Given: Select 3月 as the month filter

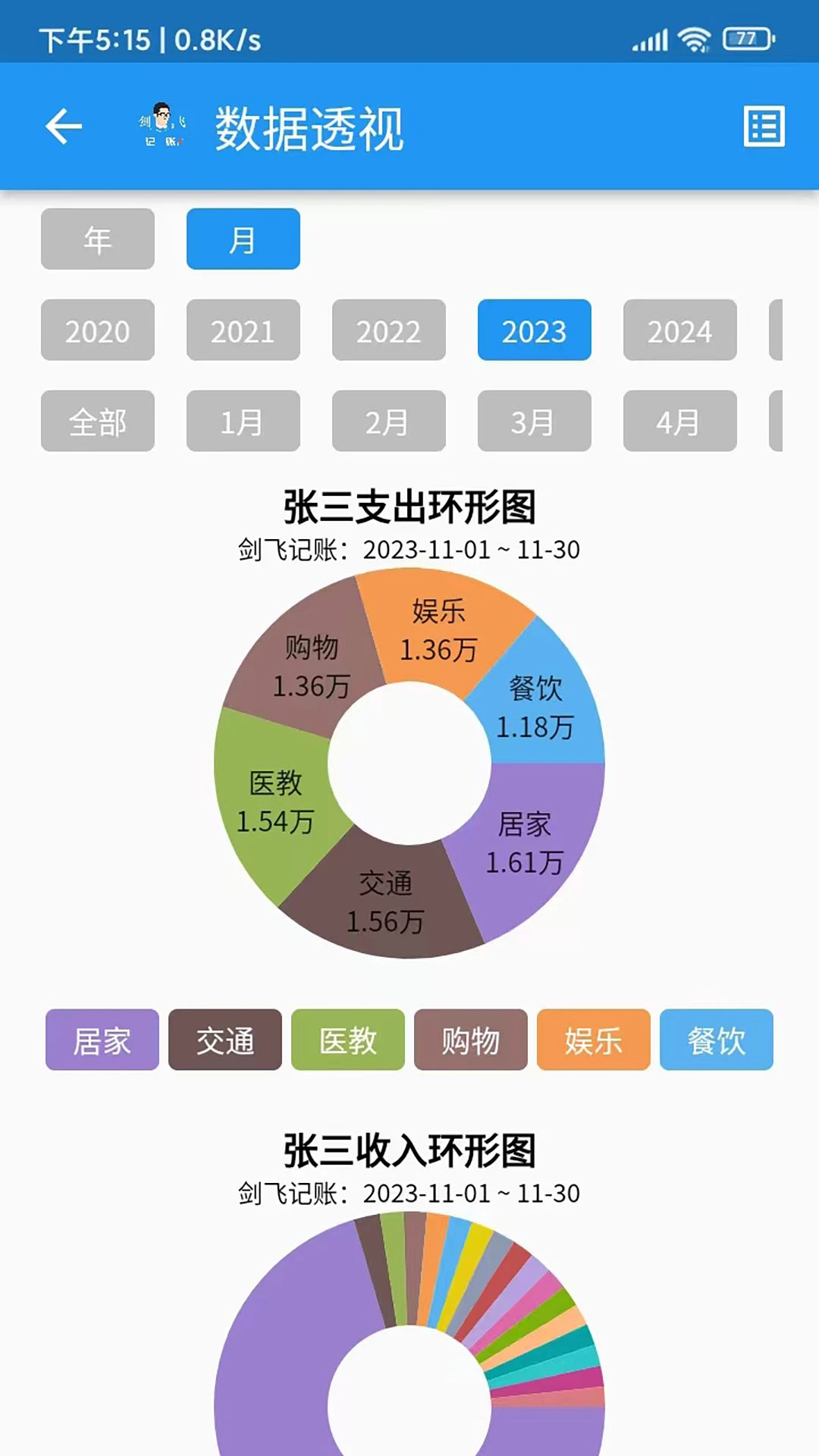Looking at the screenshot, I should (x=534, y=422).
